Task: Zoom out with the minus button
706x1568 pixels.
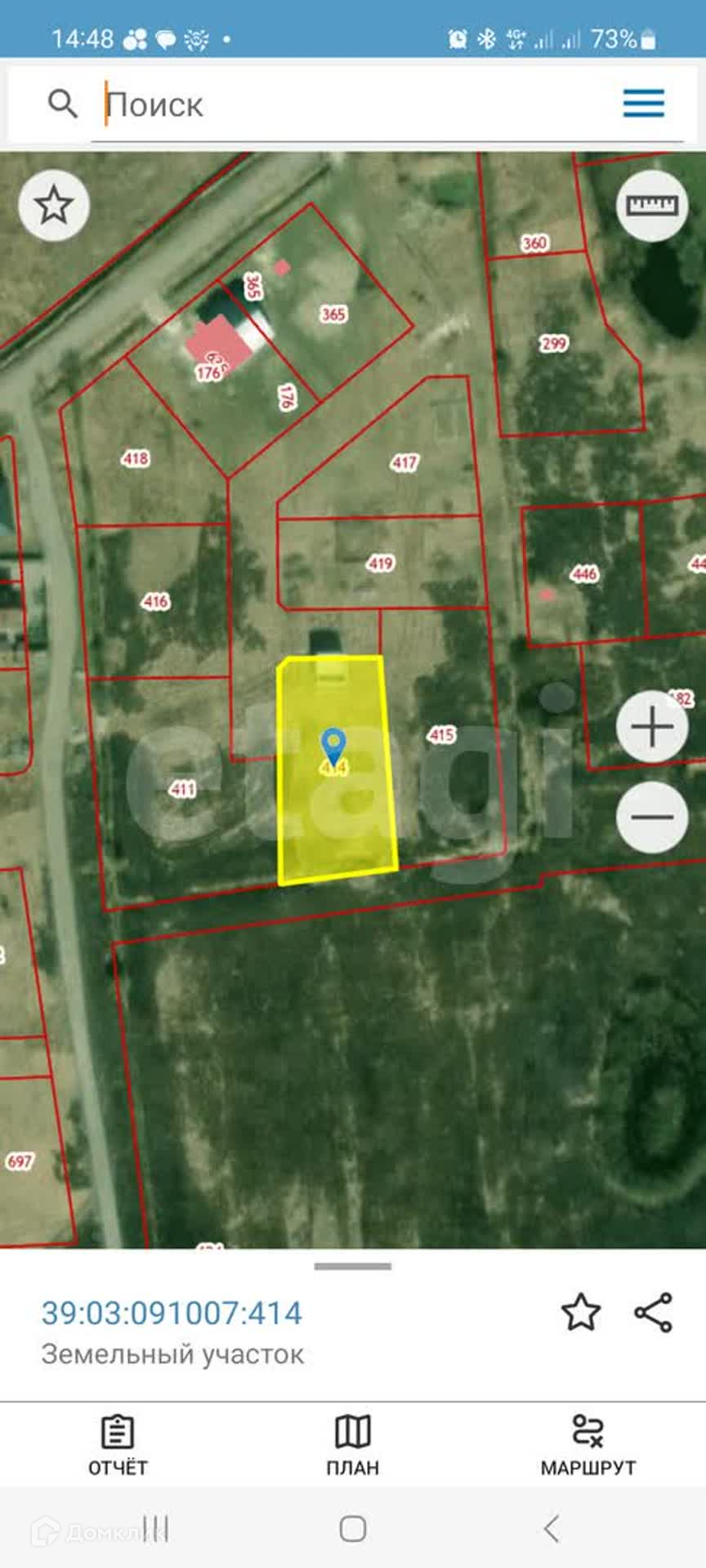Action: [x=652, y=817]
